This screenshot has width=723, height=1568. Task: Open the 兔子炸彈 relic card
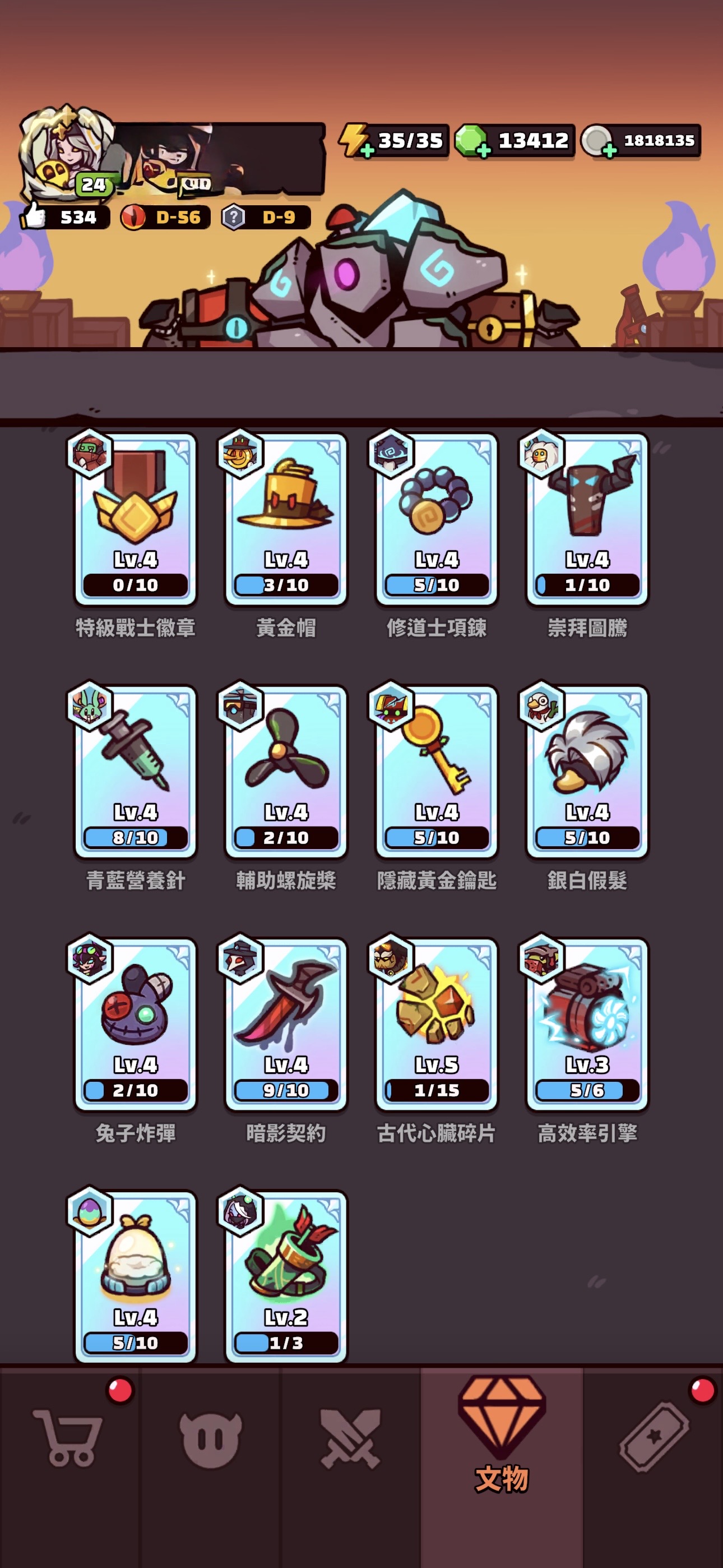click(x=135, y=1025)
